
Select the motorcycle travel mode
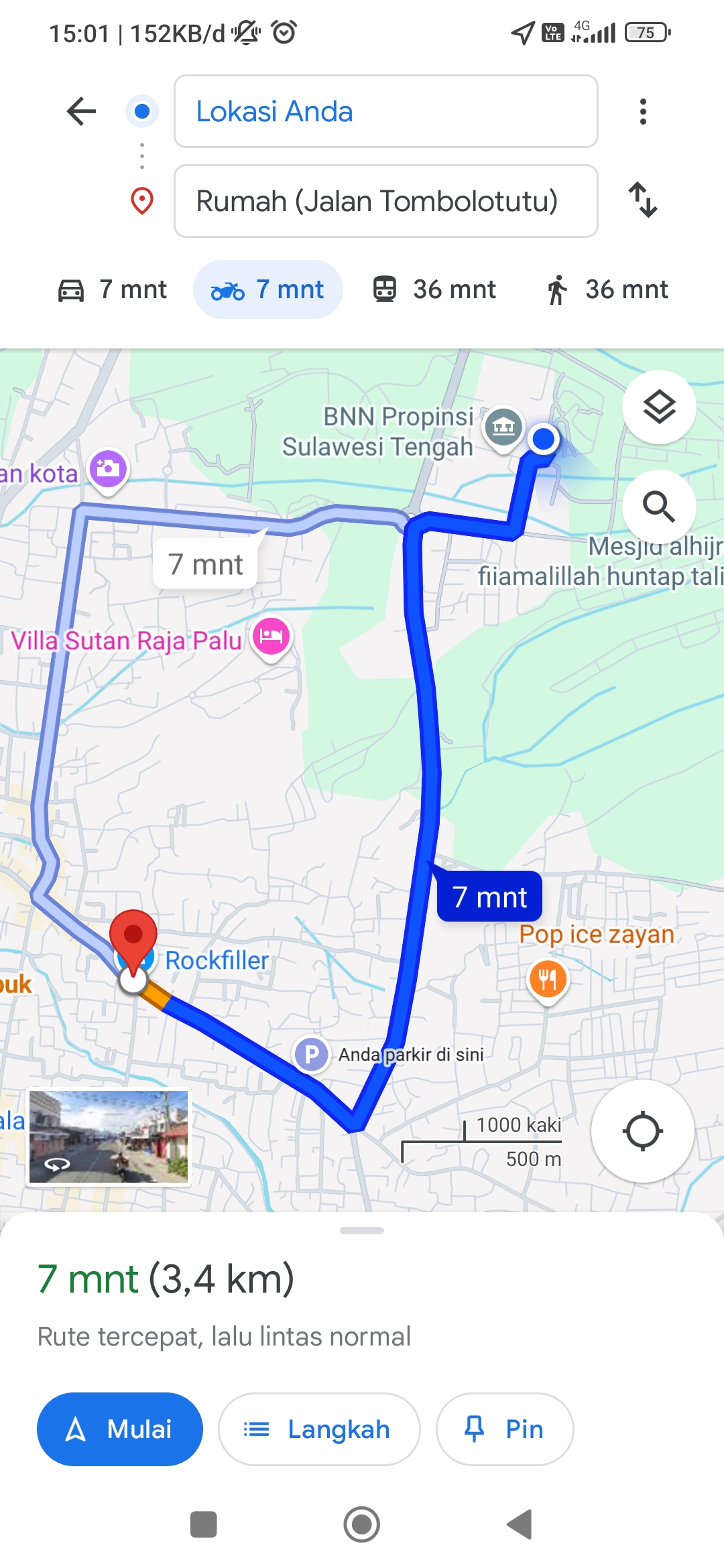coord(268,289)
